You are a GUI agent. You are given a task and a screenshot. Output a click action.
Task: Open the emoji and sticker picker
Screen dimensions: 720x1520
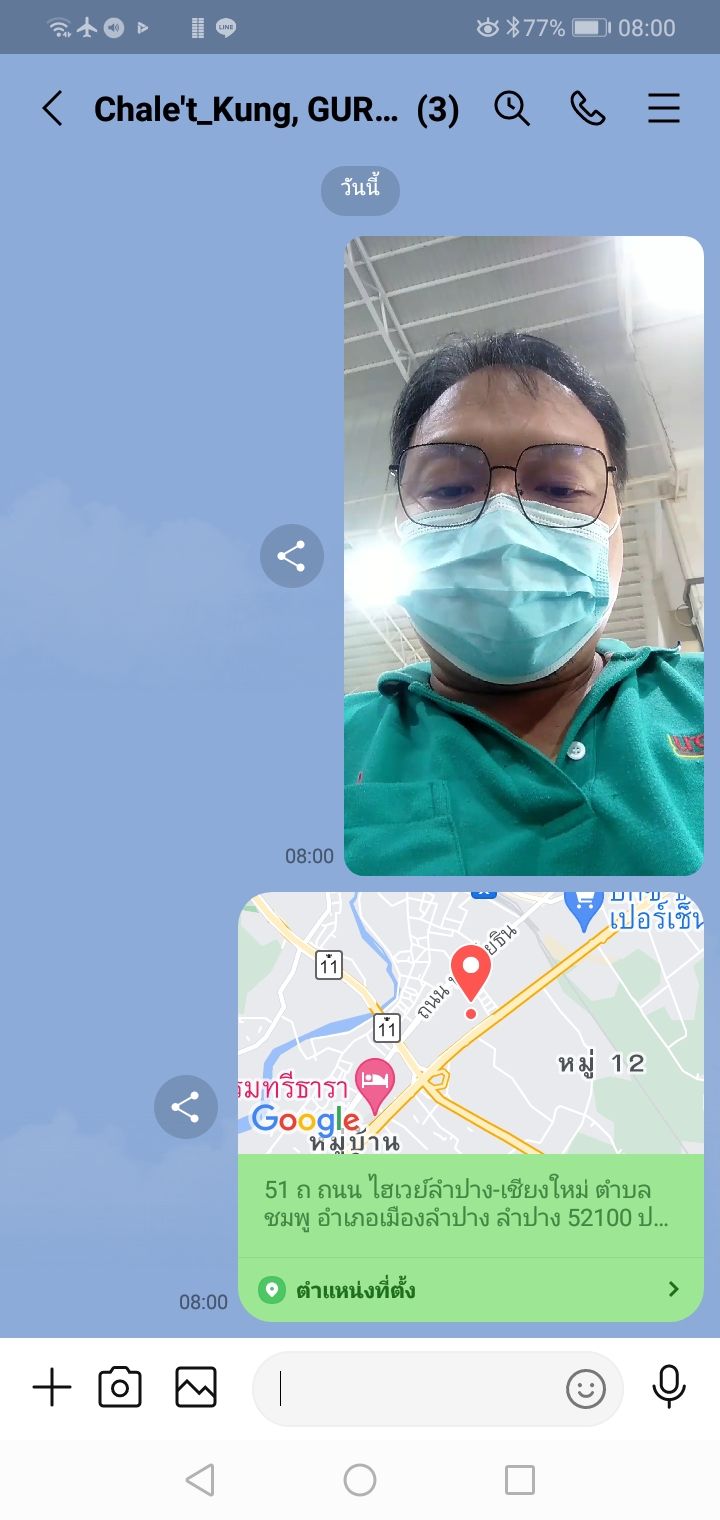click(586, 1388)
